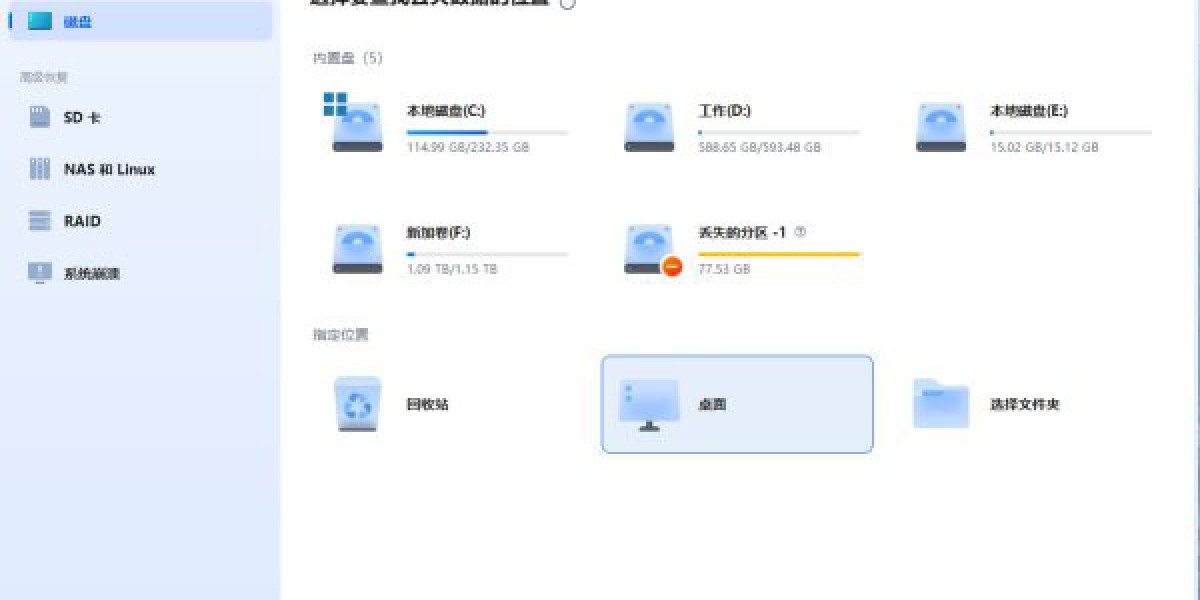Screen dimensions: 1200x600
Task: Choose 回收站 as scan location
Action: [x=427, y=404]
